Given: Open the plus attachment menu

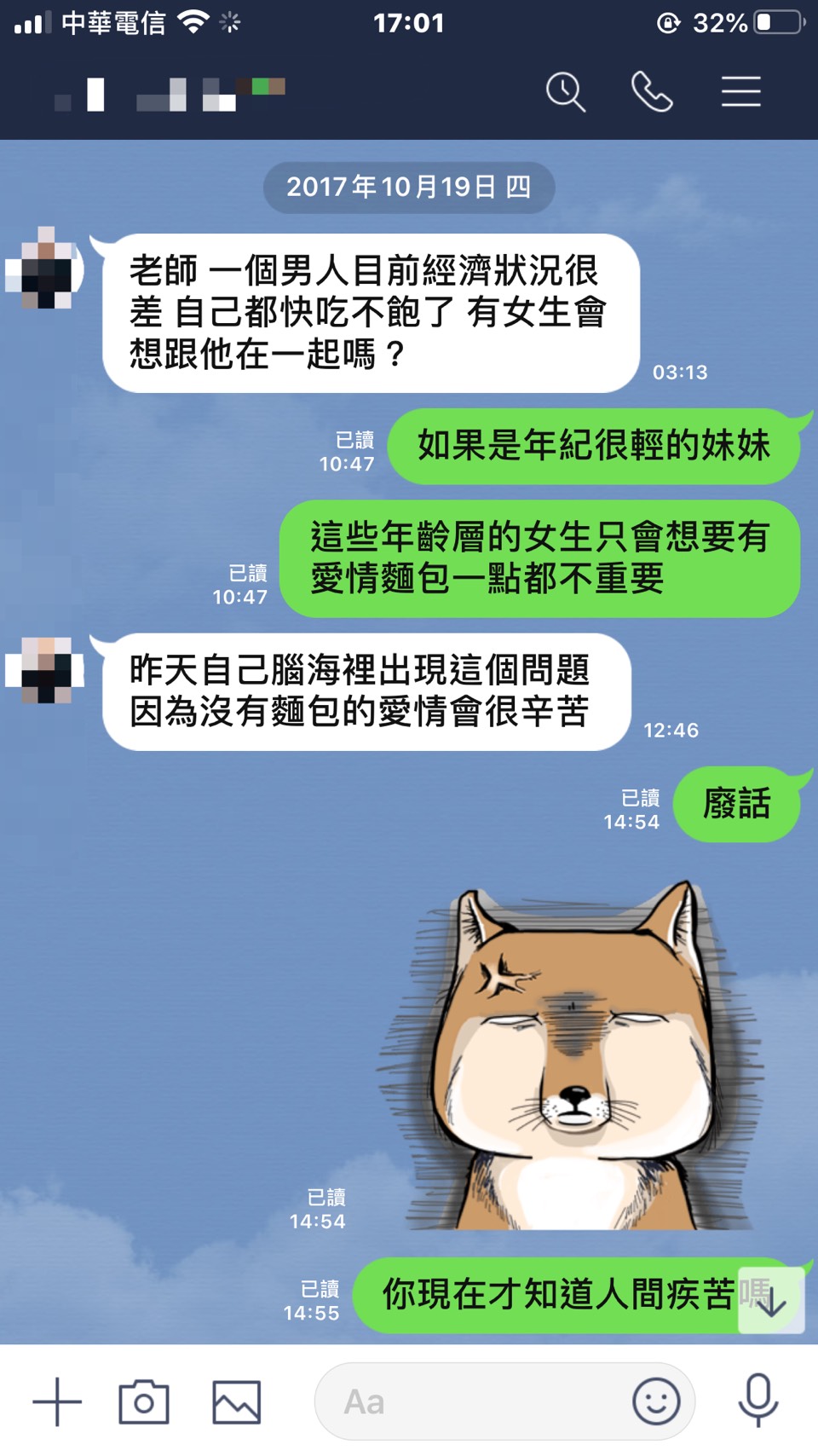Looking at the screenshot, I should pos(57,1401).
